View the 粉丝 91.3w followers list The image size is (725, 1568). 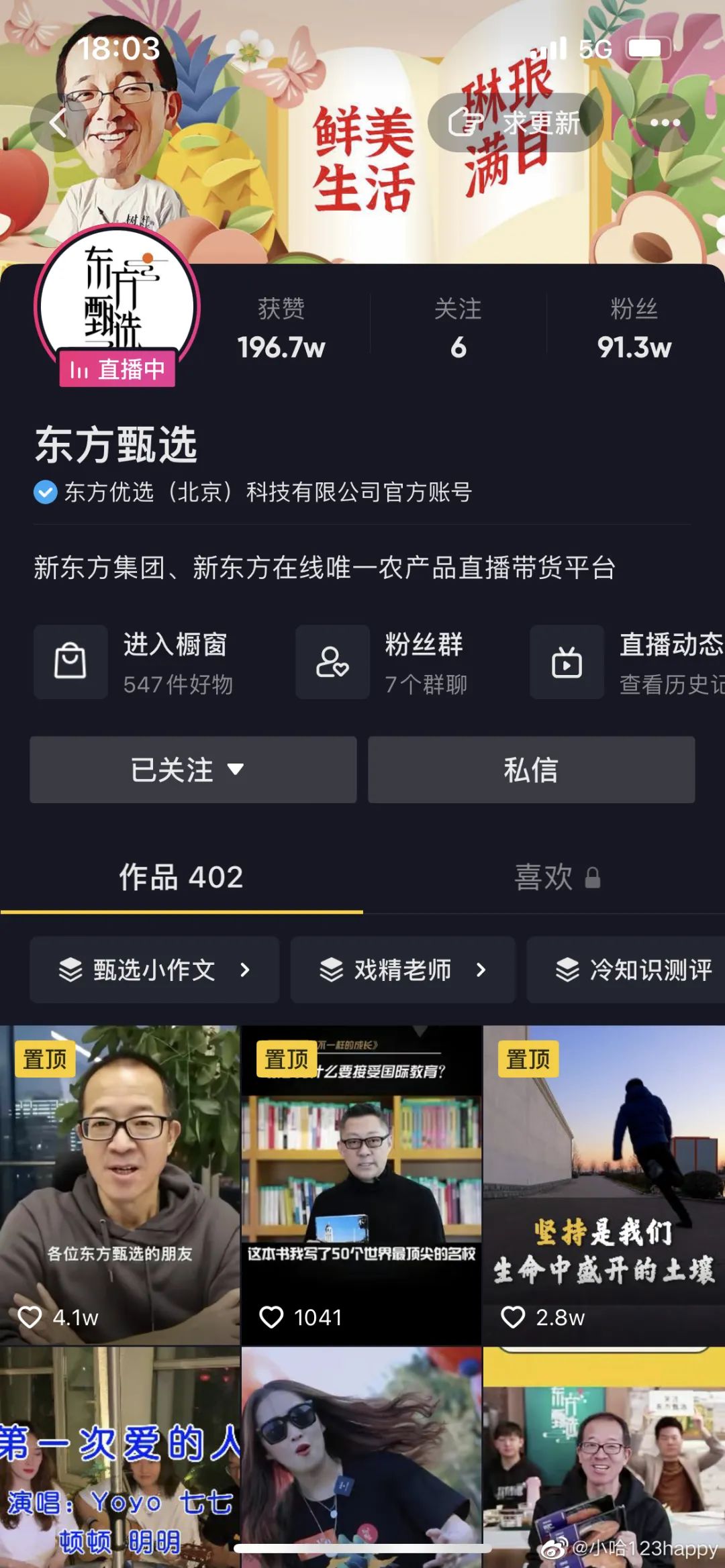coord(634,329)
